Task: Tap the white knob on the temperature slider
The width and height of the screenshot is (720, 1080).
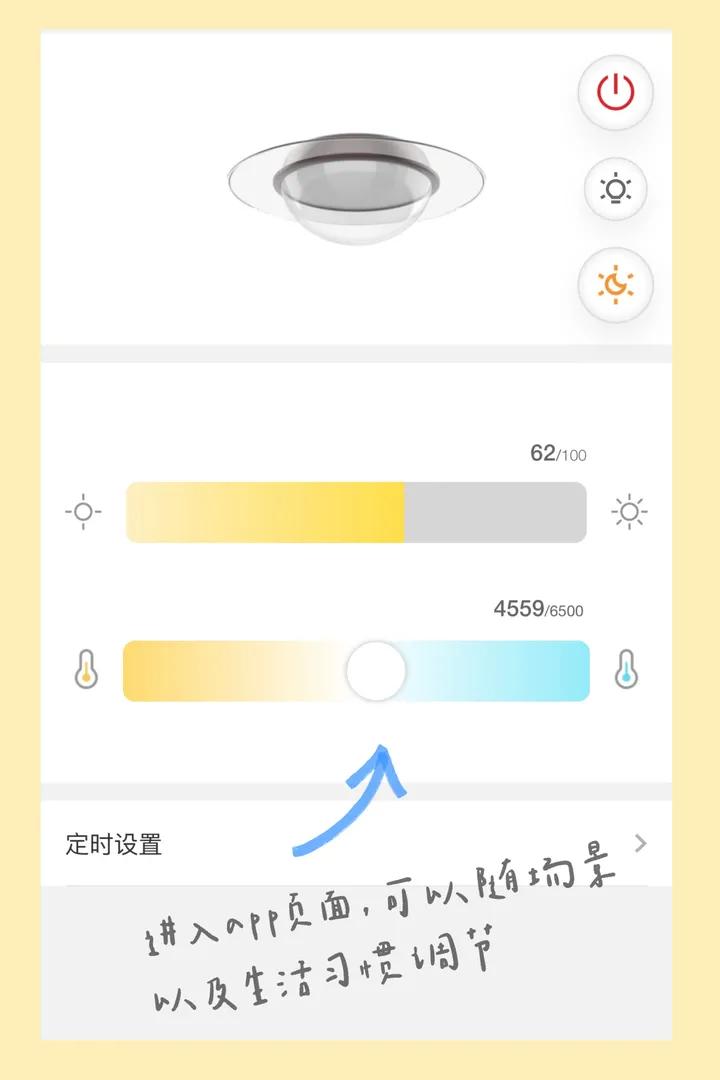Action: pos(378,671)
